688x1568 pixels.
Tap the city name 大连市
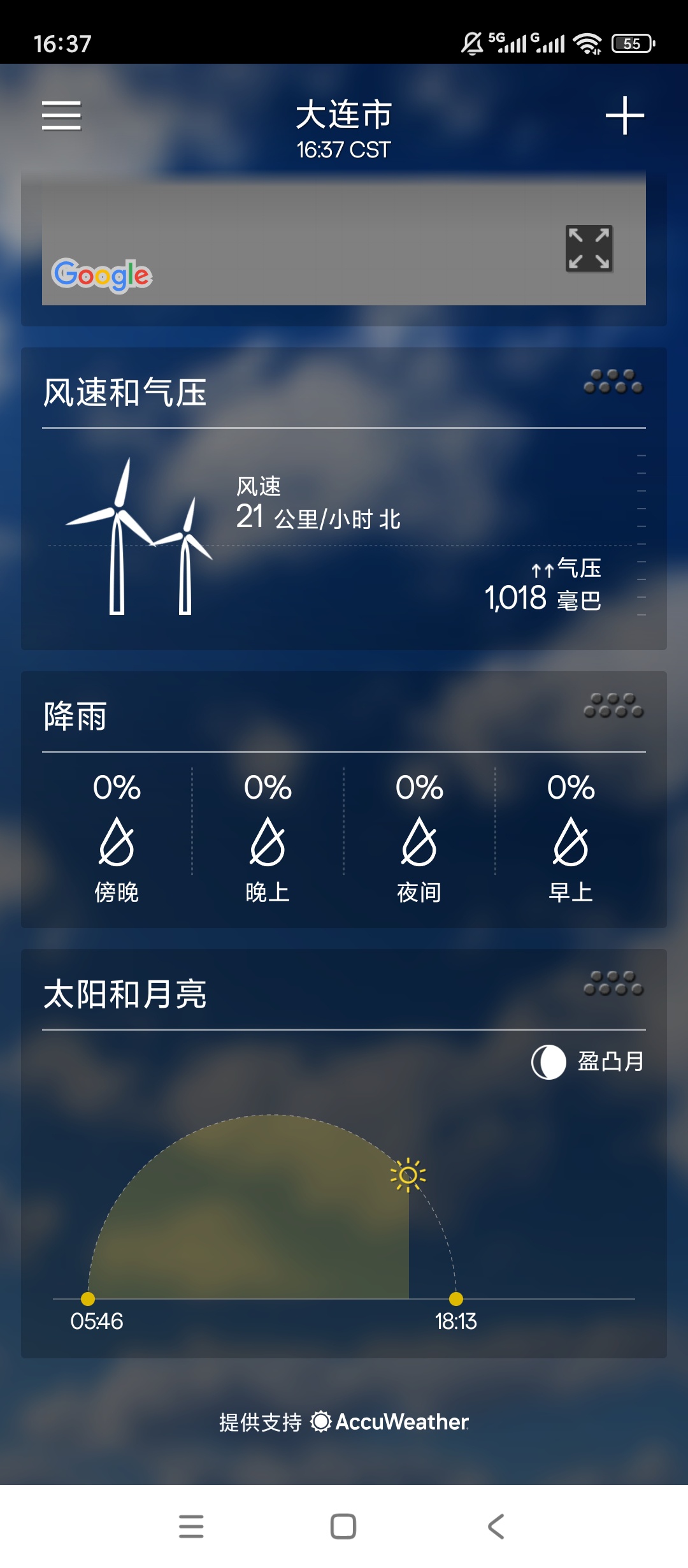[x=344, y=115]
